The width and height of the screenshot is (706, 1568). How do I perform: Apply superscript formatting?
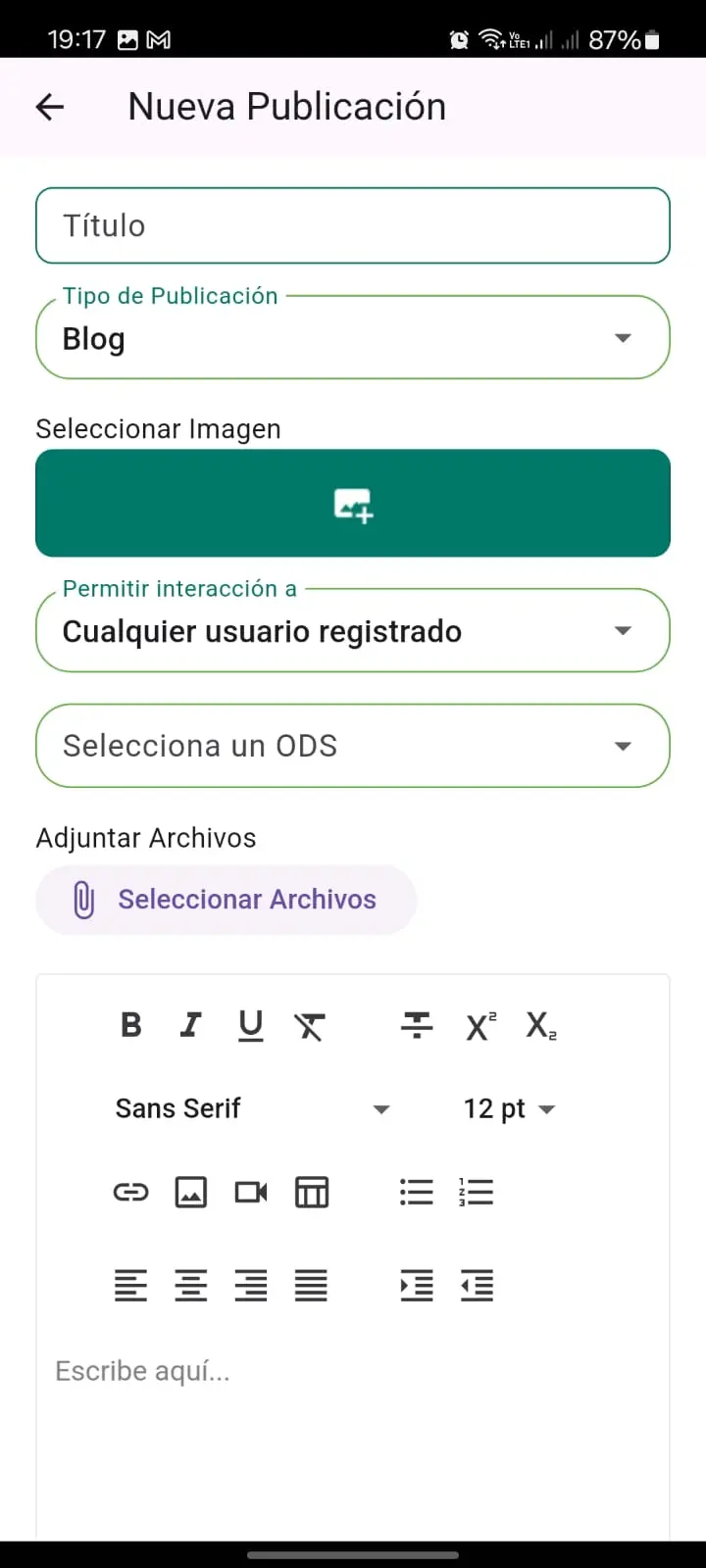pos(479,1025)
